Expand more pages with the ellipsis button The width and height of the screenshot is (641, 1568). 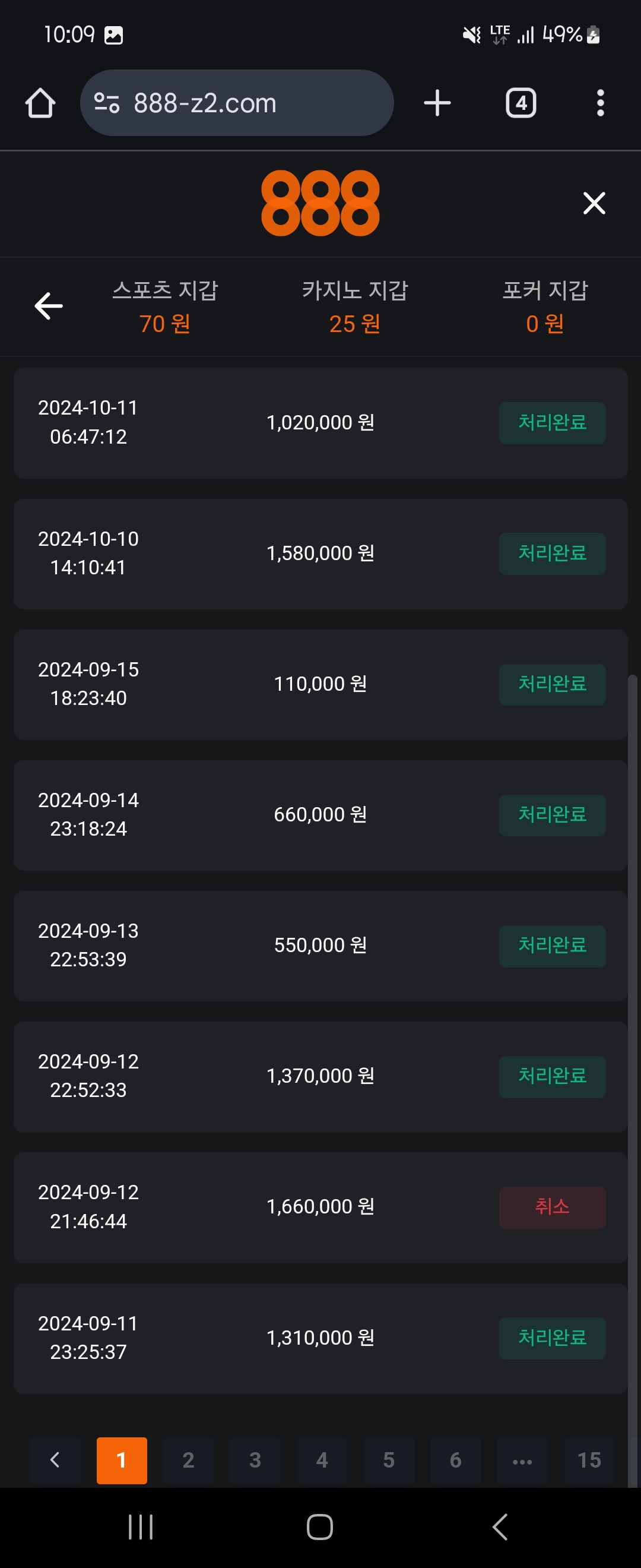pyautogui.click(x=522, y=1460)
